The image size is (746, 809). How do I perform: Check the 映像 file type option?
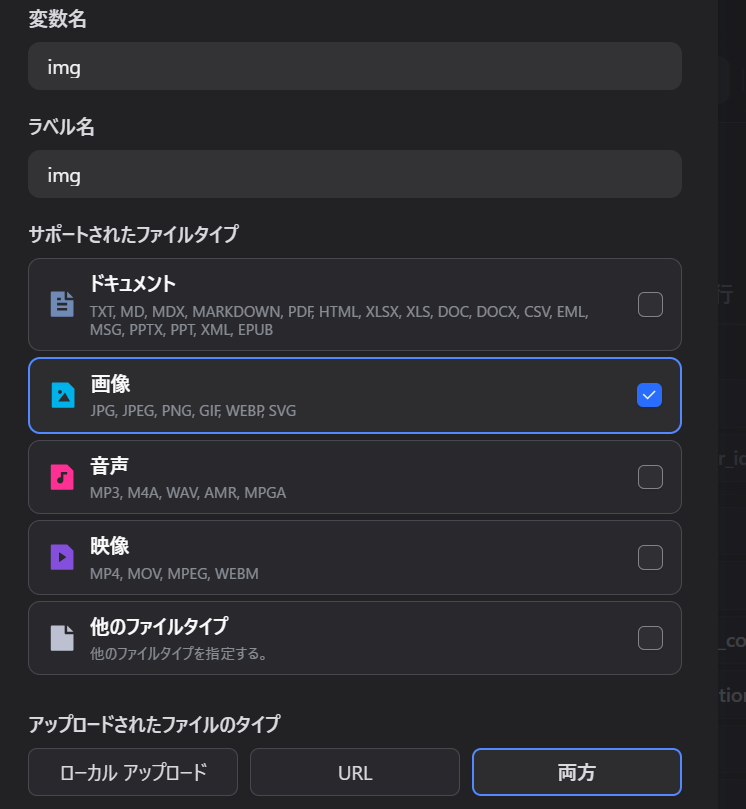650,557
